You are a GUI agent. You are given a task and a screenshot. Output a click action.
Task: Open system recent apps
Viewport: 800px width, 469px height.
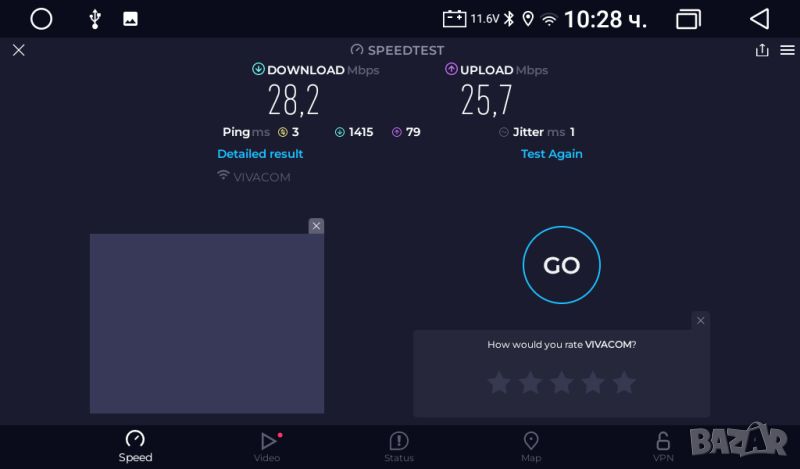(688, 18)
